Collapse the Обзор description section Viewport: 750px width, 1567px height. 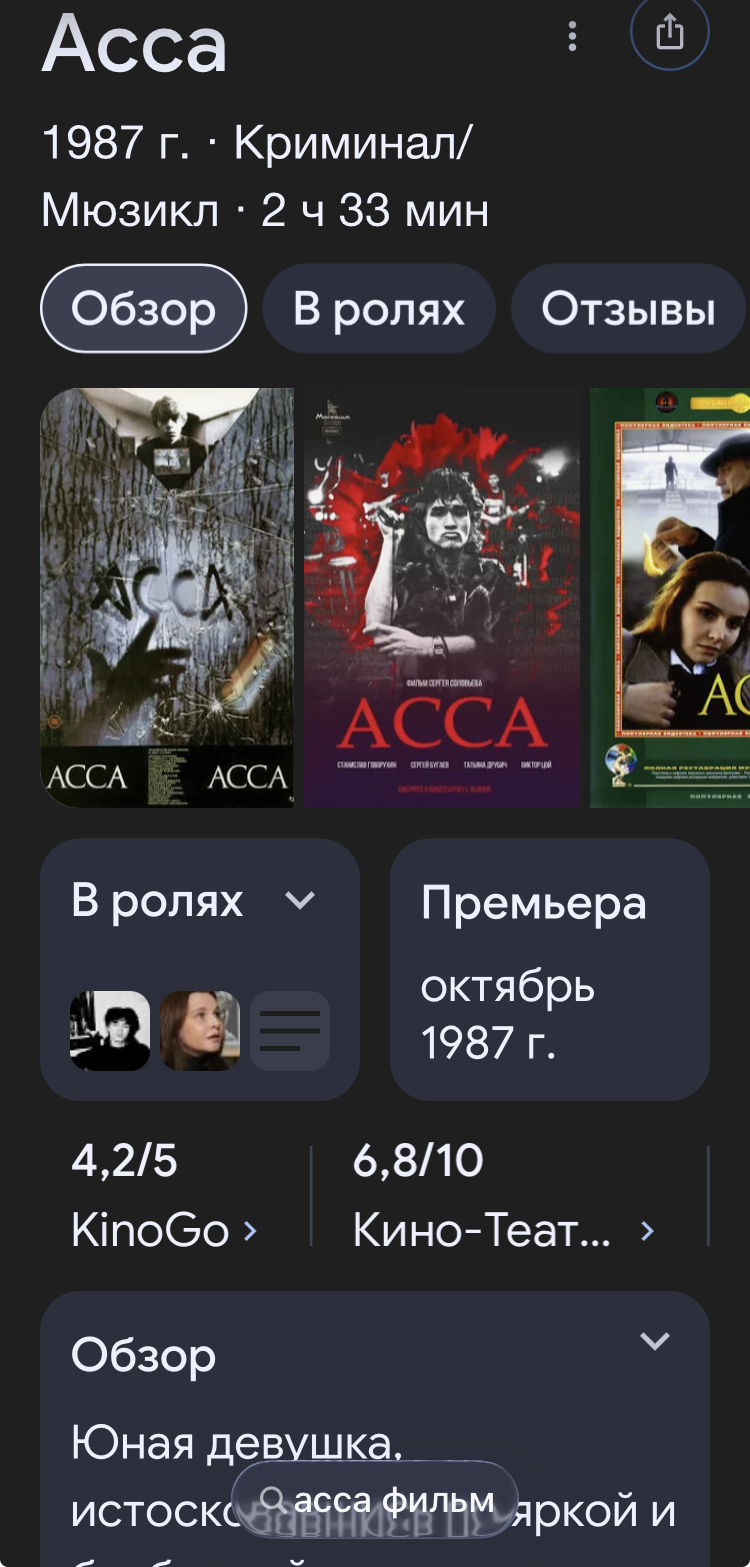point(654,1341)
